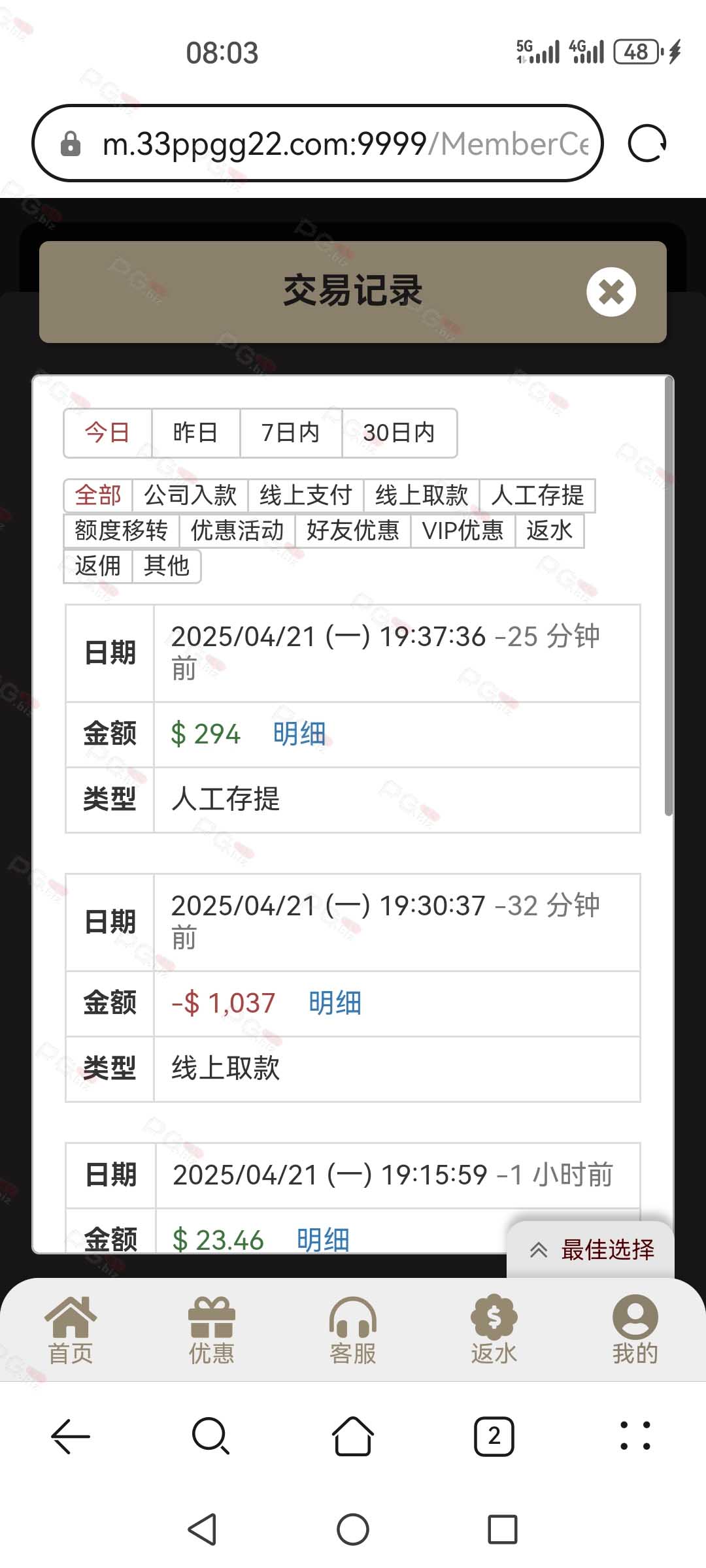The image size is (706, 1568).
Task: Filter by 额度移转 type
Action: [x=122, y=531]
